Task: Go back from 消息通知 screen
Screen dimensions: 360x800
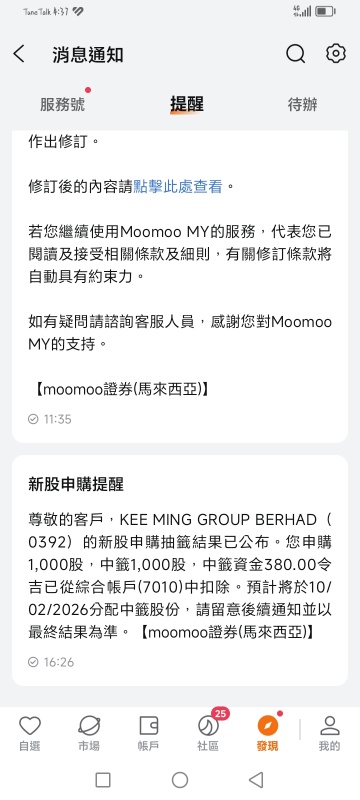Action: point(19,54)
